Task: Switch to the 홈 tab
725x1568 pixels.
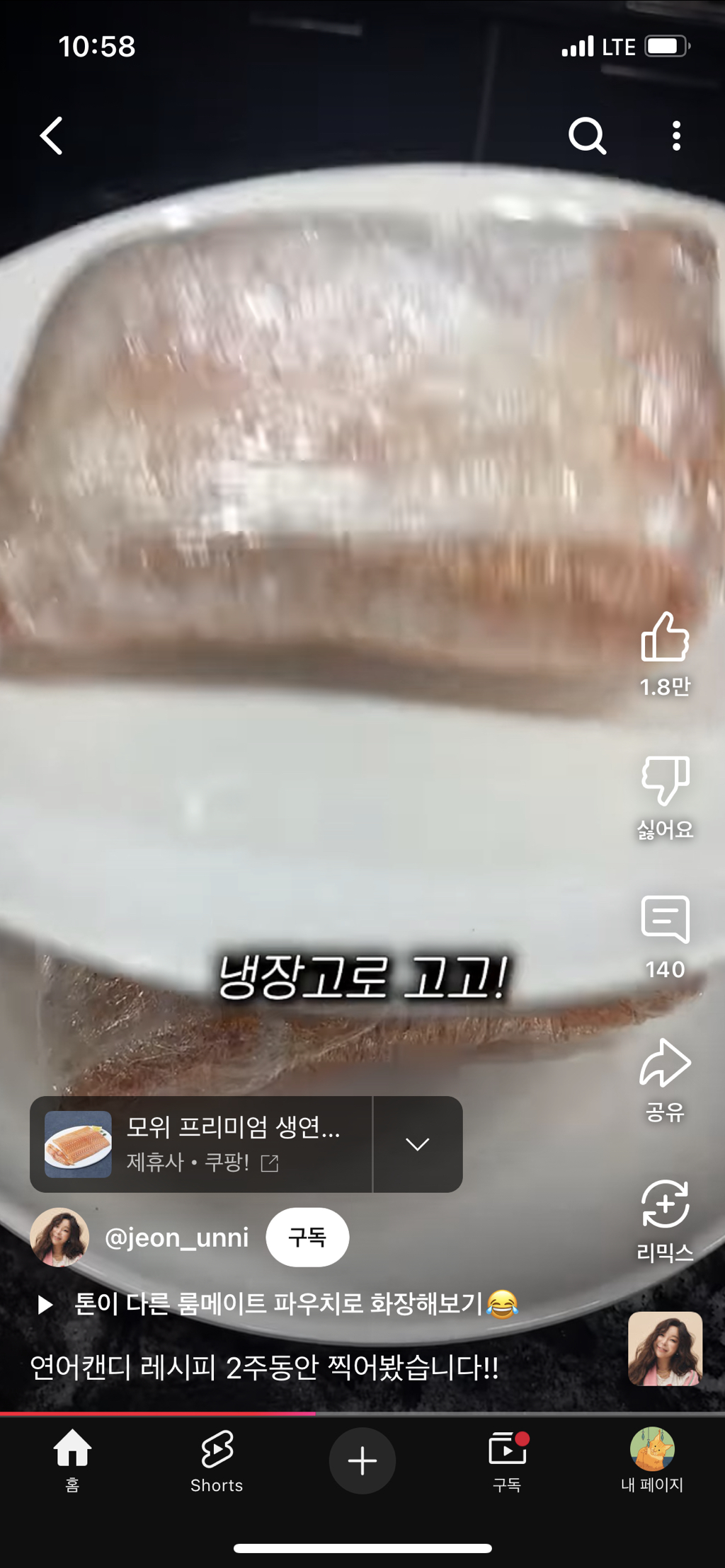Action: coord(72,1460)
